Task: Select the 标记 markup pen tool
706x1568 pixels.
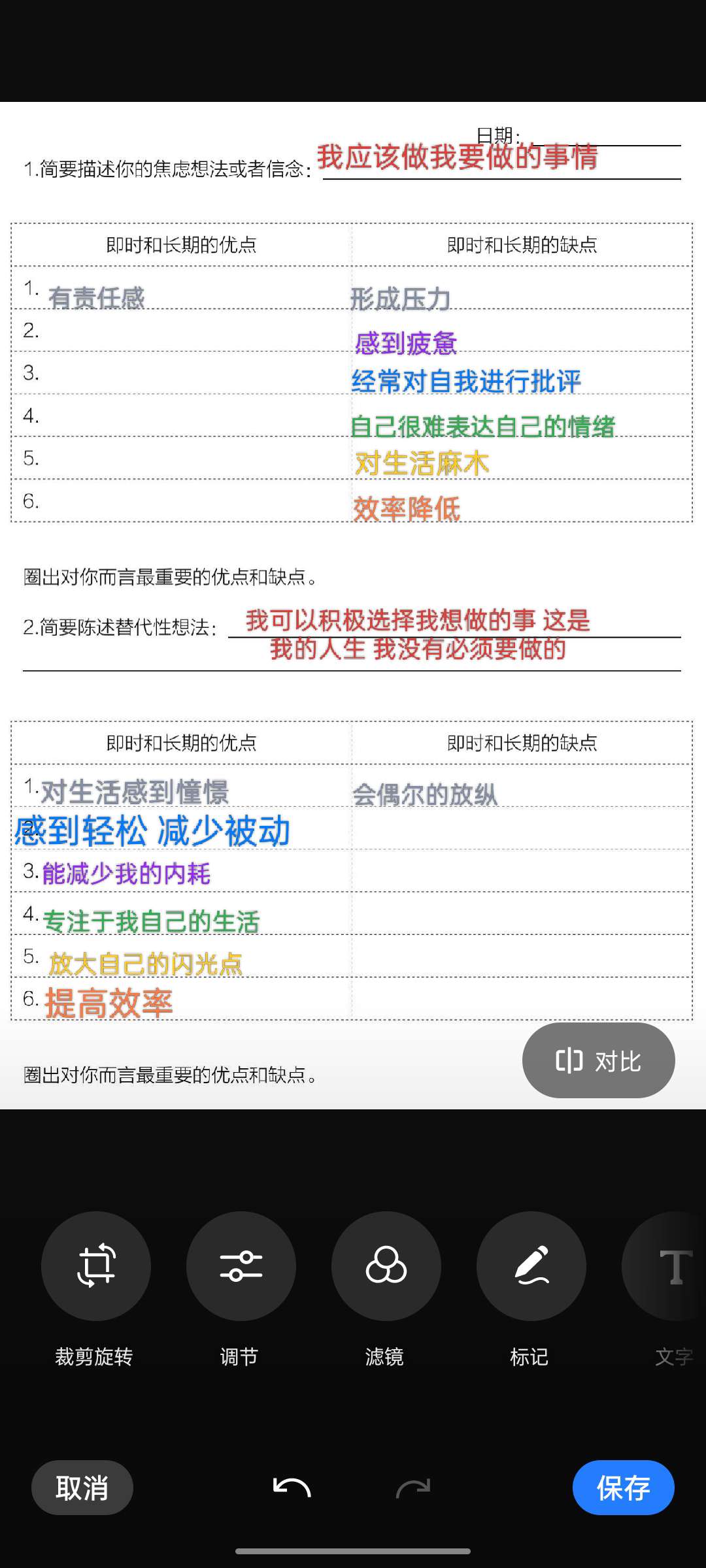Action: (531, 1266)
